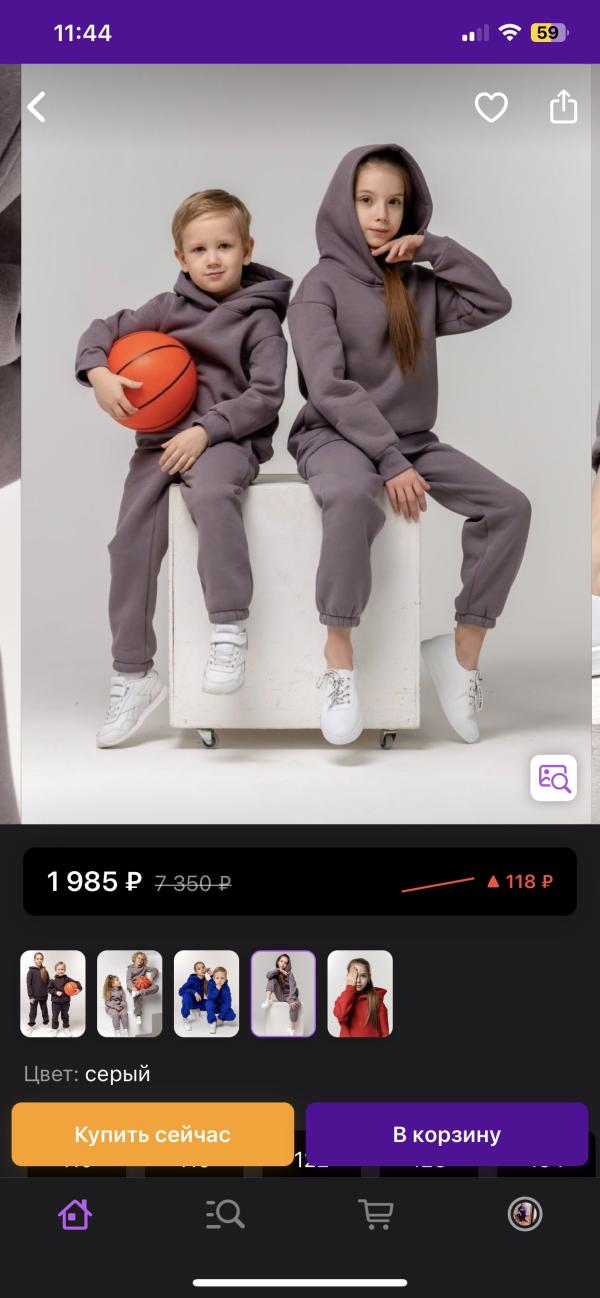Viewport: 600px width, 1298px height.
Task: Share this product
Action: (x=563, y=107)
